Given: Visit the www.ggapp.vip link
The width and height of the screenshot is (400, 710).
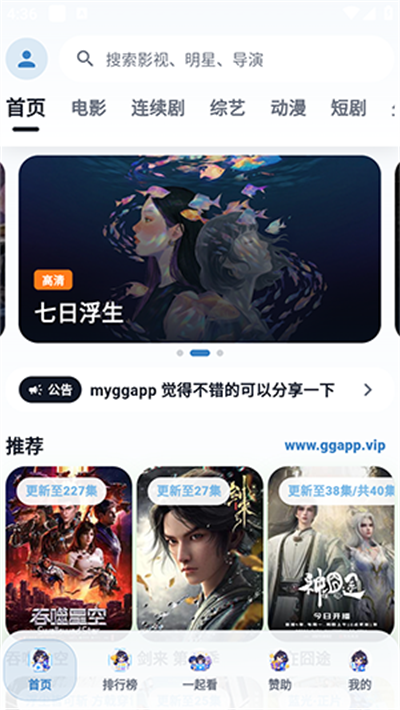Looking at the screenshot, I should click(335, 446).
